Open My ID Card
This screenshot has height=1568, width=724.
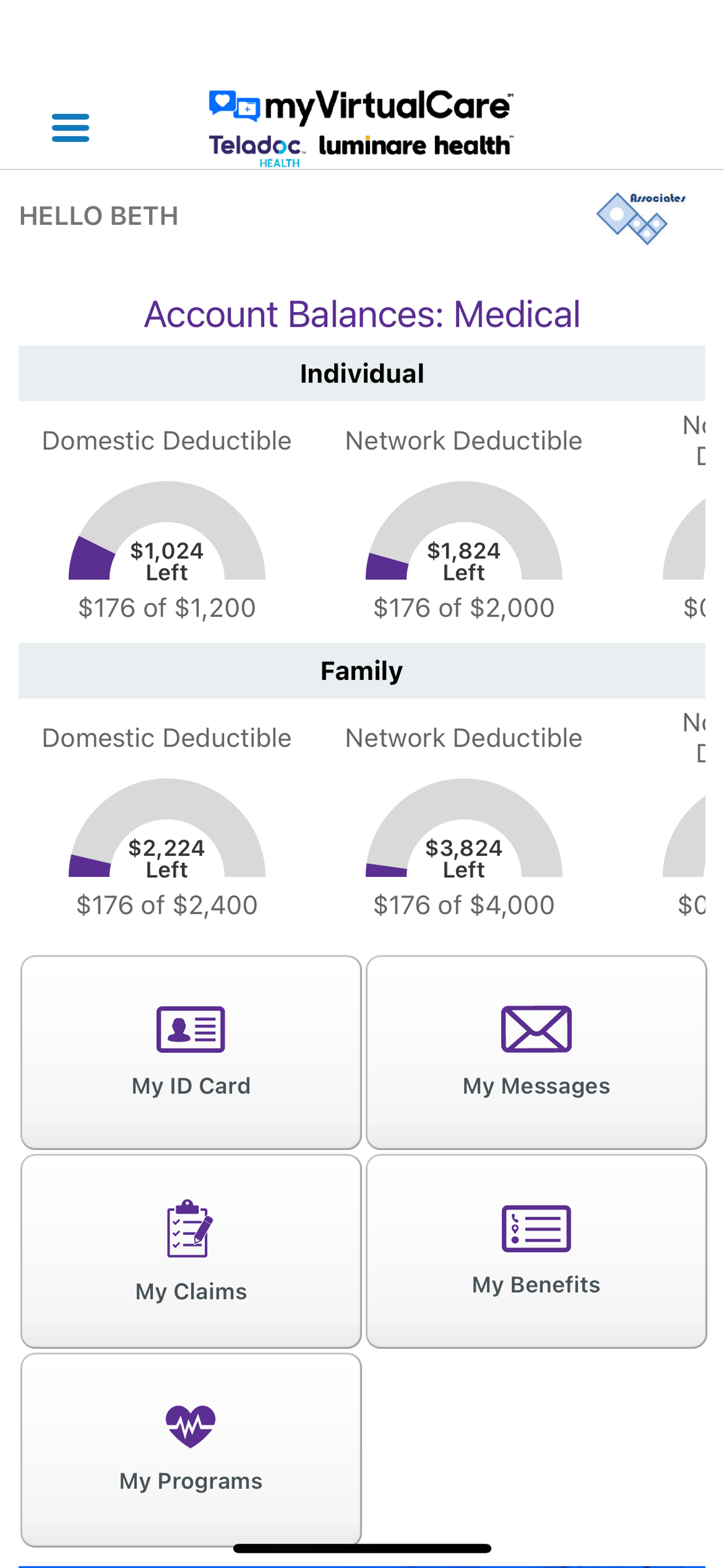click(x=191, y=1052)
